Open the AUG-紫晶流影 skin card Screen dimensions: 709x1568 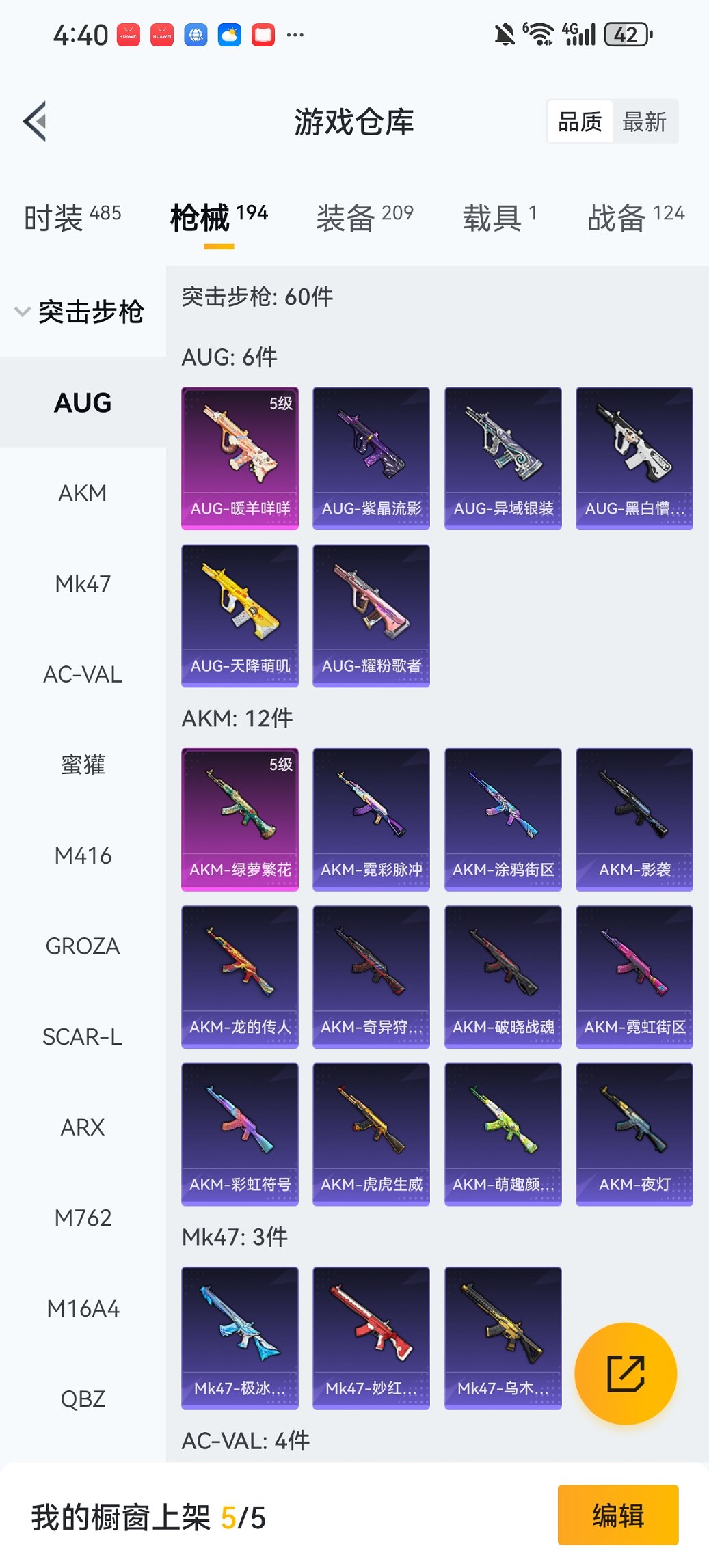coord(371,458)
